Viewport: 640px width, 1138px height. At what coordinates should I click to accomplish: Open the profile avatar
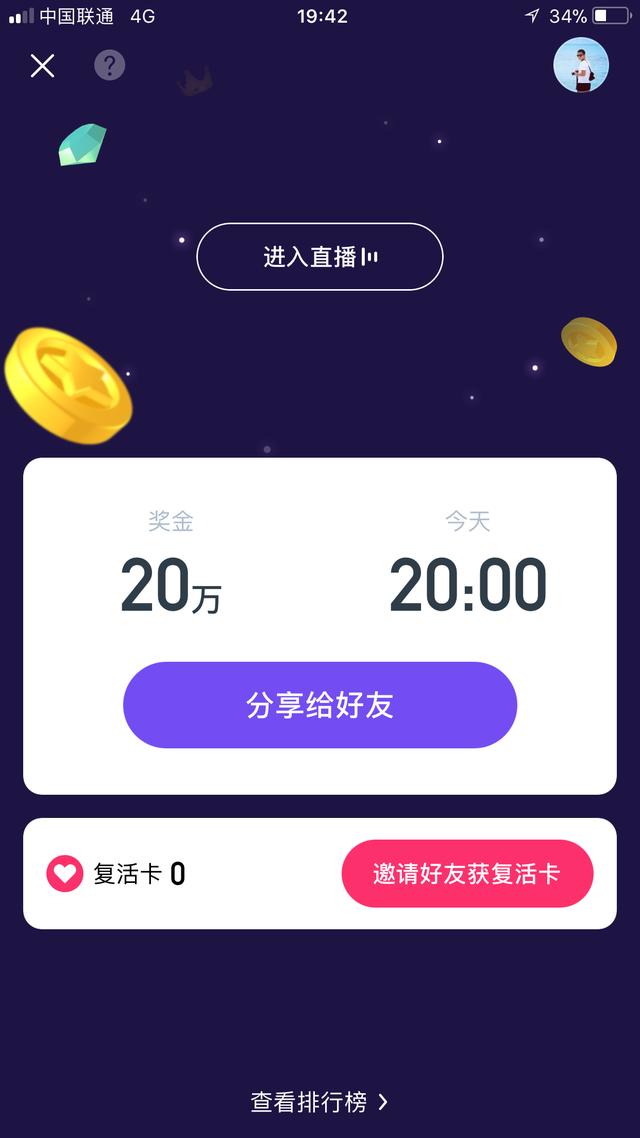pos(581,65)
